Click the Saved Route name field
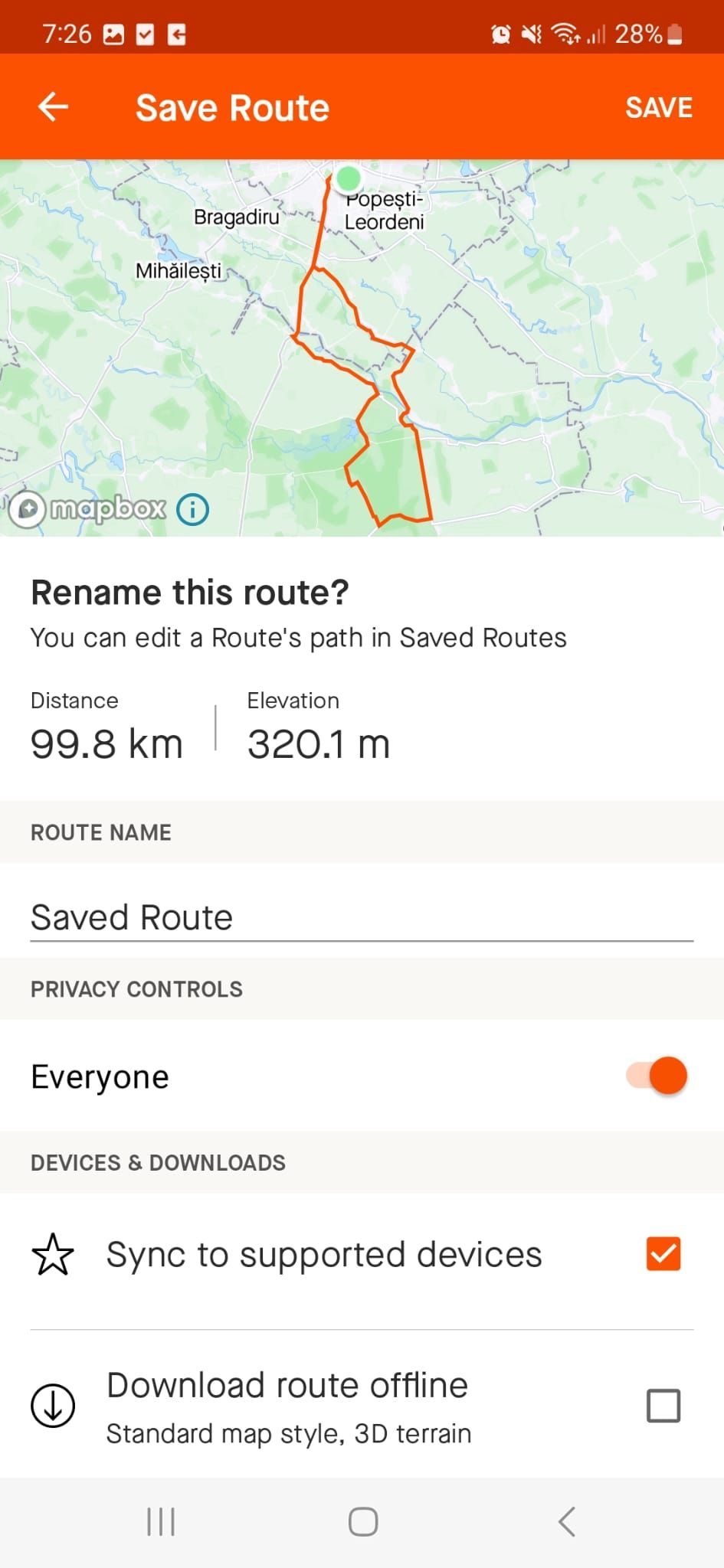This screenshot has height=1568, width=724. pyautogui.click(x=360, y=916)
